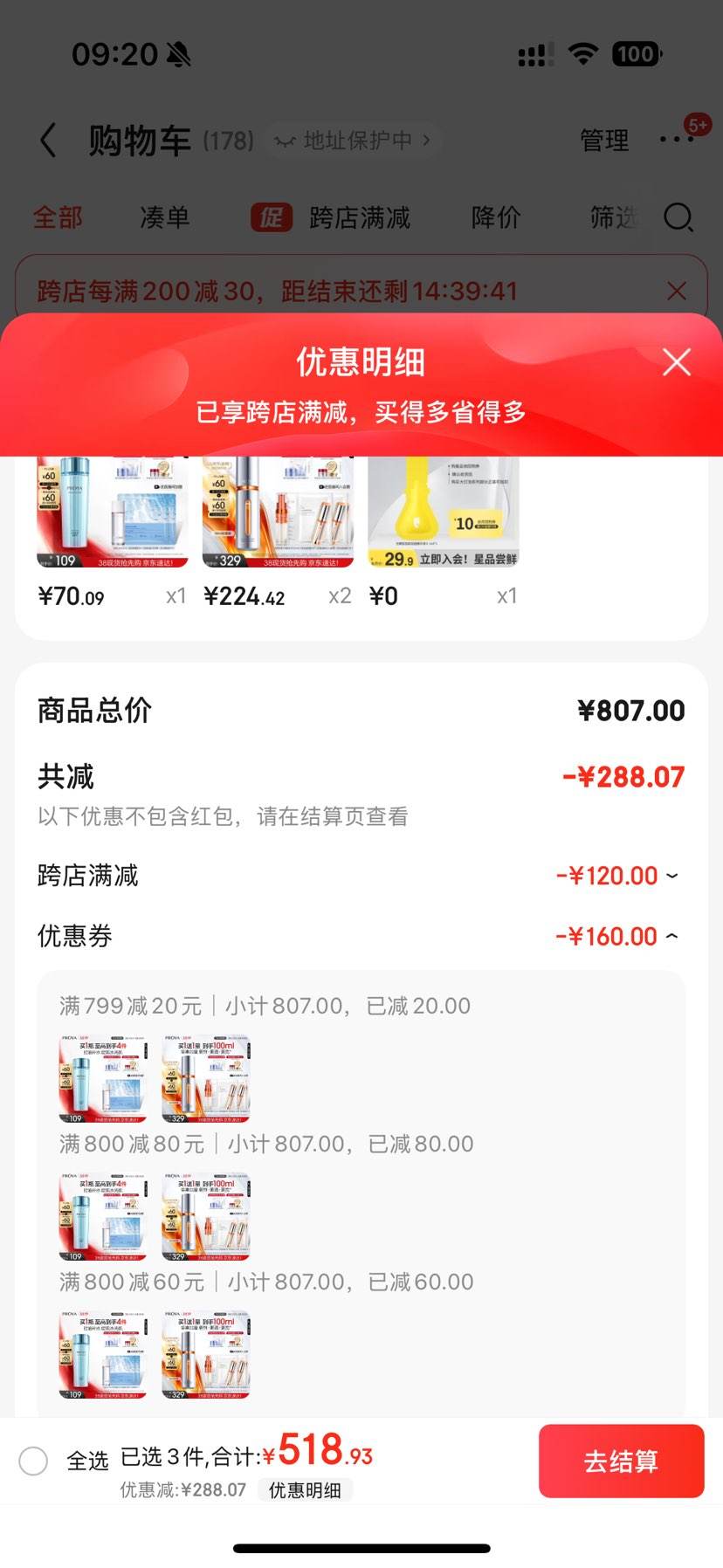The width and height of the screenshot is (723, 1568).
Task: Tap the 优惠明细 label near the total
Action: 306,1490
